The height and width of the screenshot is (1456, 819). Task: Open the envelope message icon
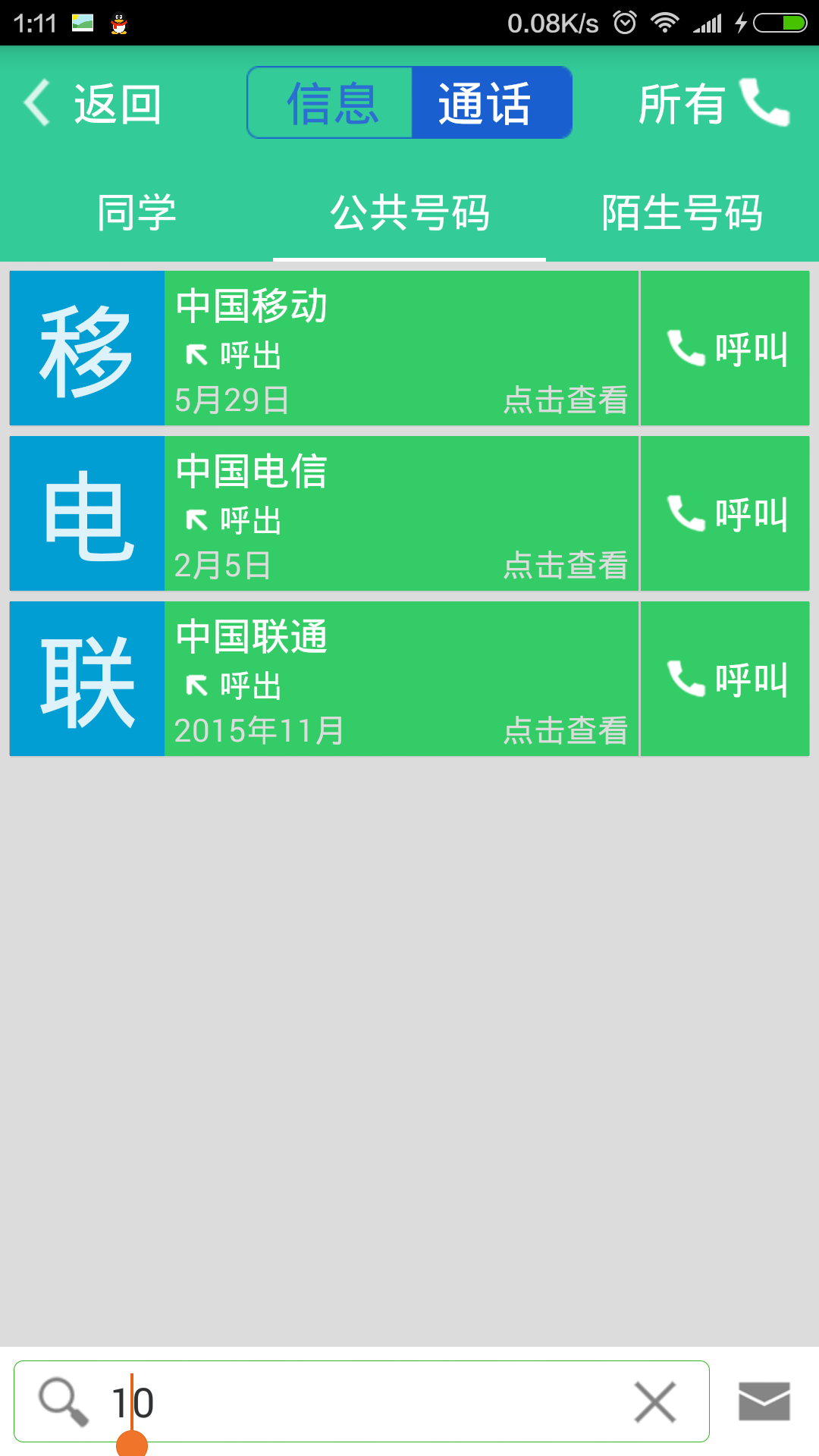coord(764,1401)
